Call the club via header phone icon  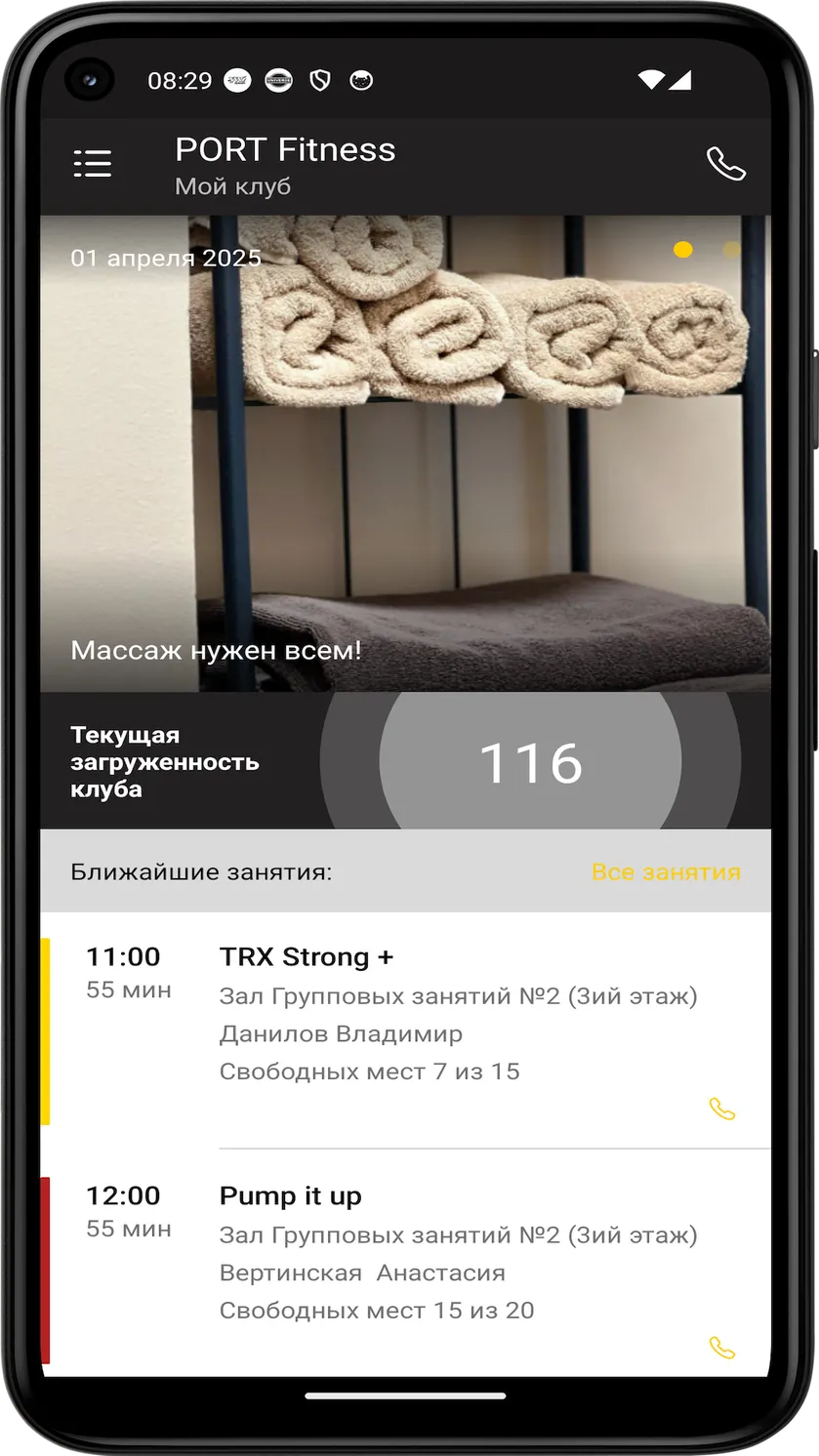point(726,164)
